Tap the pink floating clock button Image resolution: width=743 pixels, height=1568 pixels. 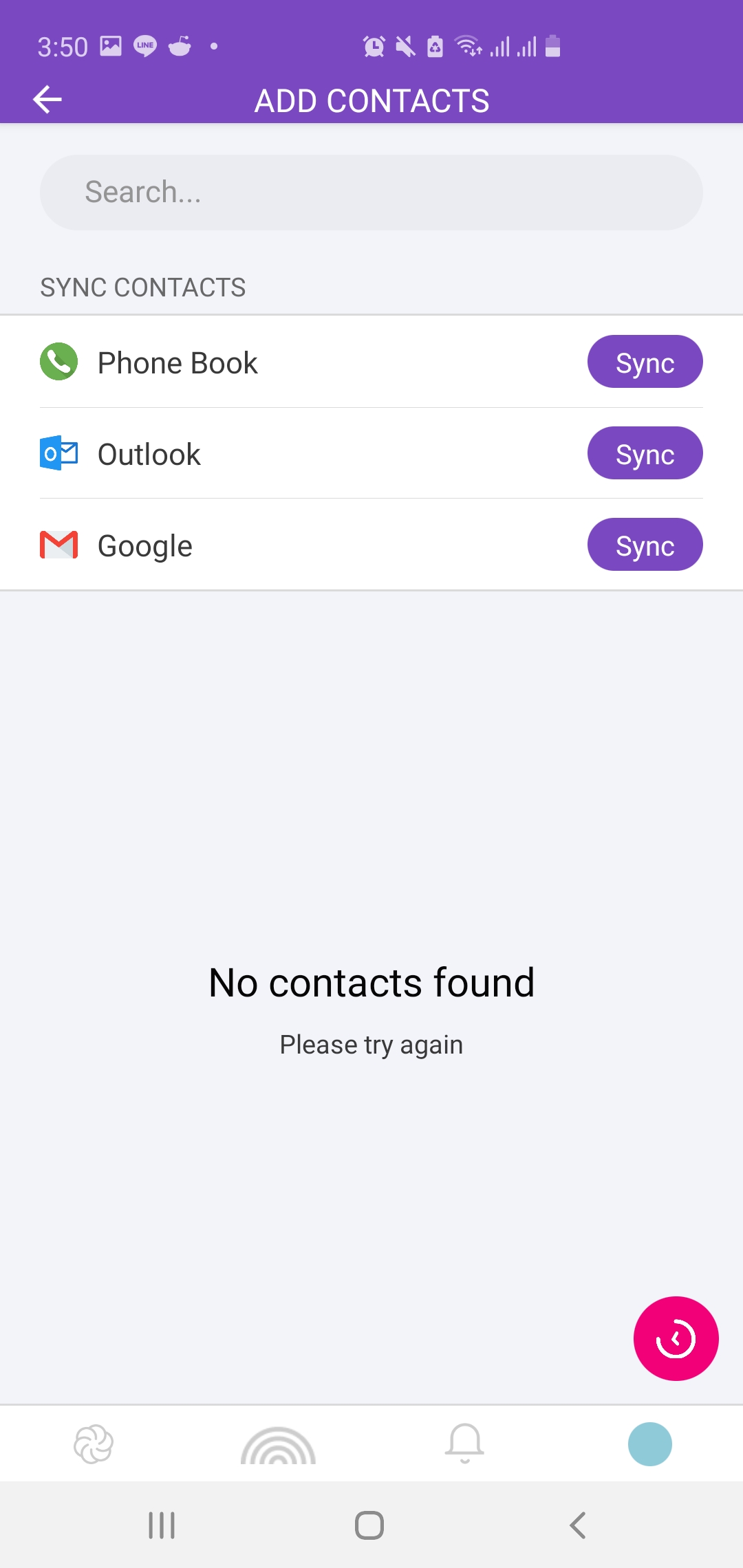click(x=676, y=1338)
